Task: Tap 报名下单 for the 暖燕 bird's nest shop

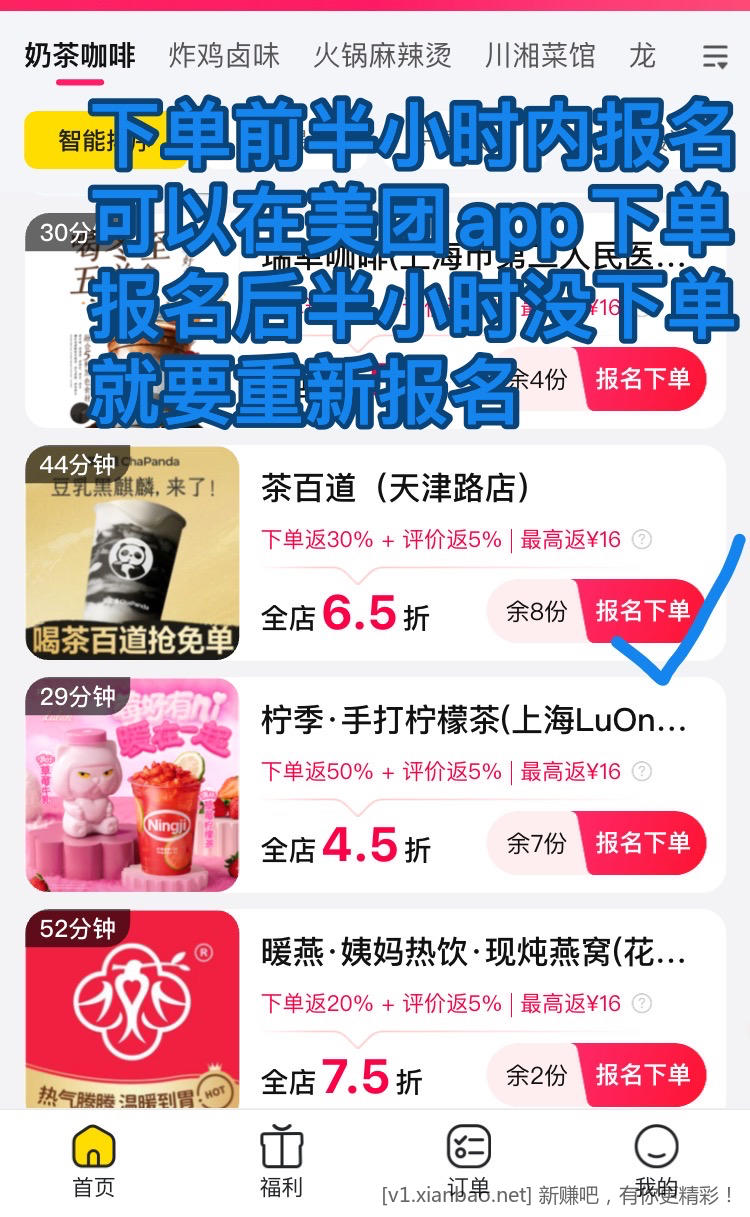Action: coord(644,1075)
